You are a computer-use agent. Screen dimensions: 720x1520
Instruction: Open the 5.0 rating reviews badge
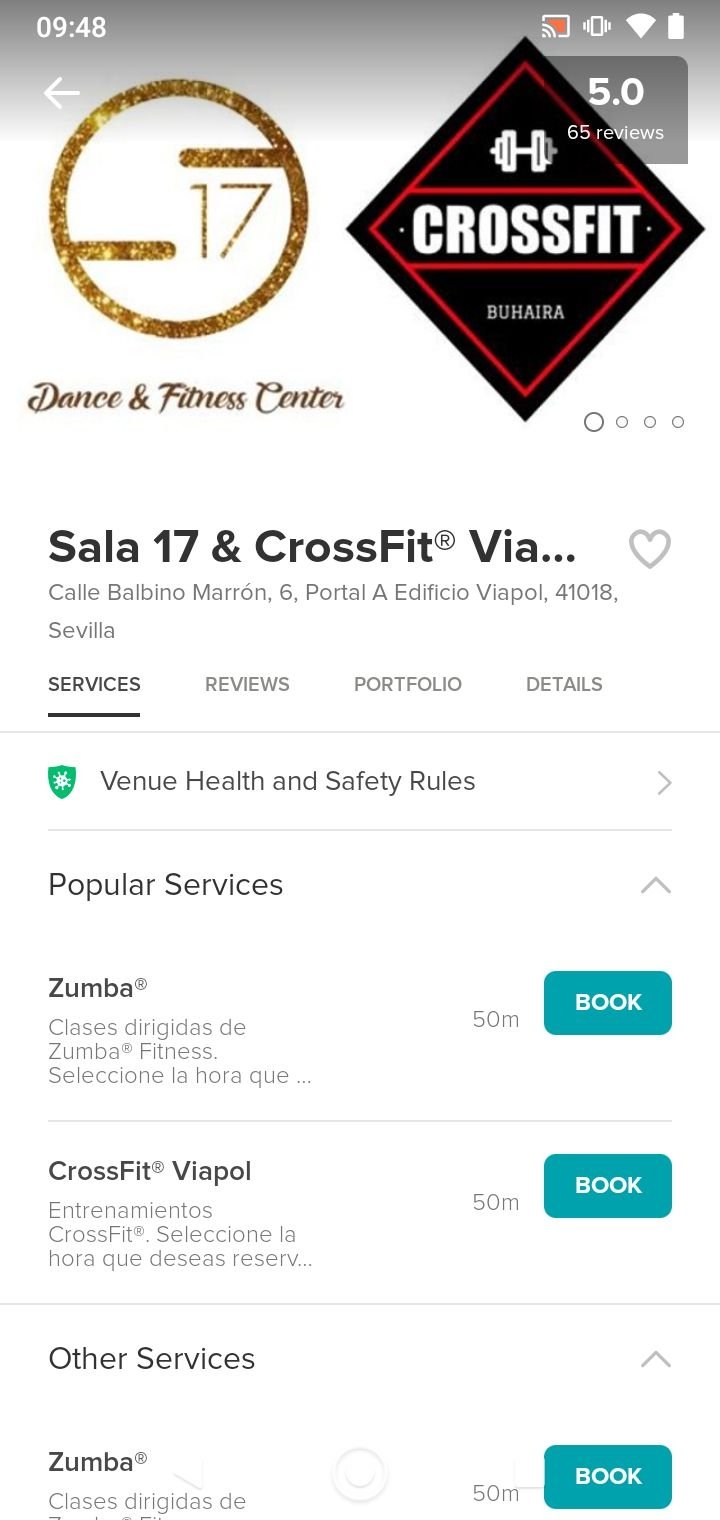point(616,110)
